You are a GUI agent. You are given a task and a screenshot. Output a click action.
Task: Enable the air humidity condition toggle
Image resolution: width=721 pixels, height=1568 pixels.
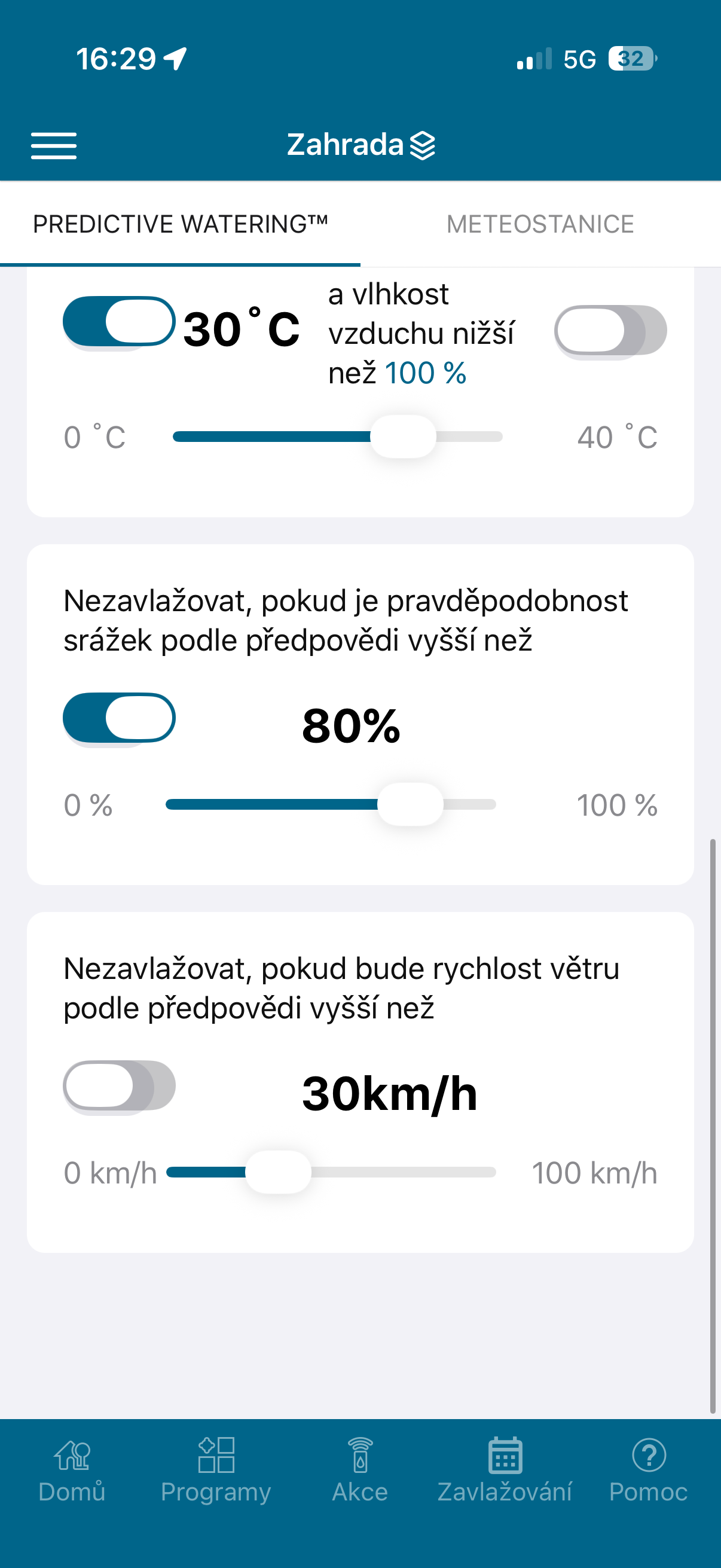pyautogui.click(x=610, y=331)
